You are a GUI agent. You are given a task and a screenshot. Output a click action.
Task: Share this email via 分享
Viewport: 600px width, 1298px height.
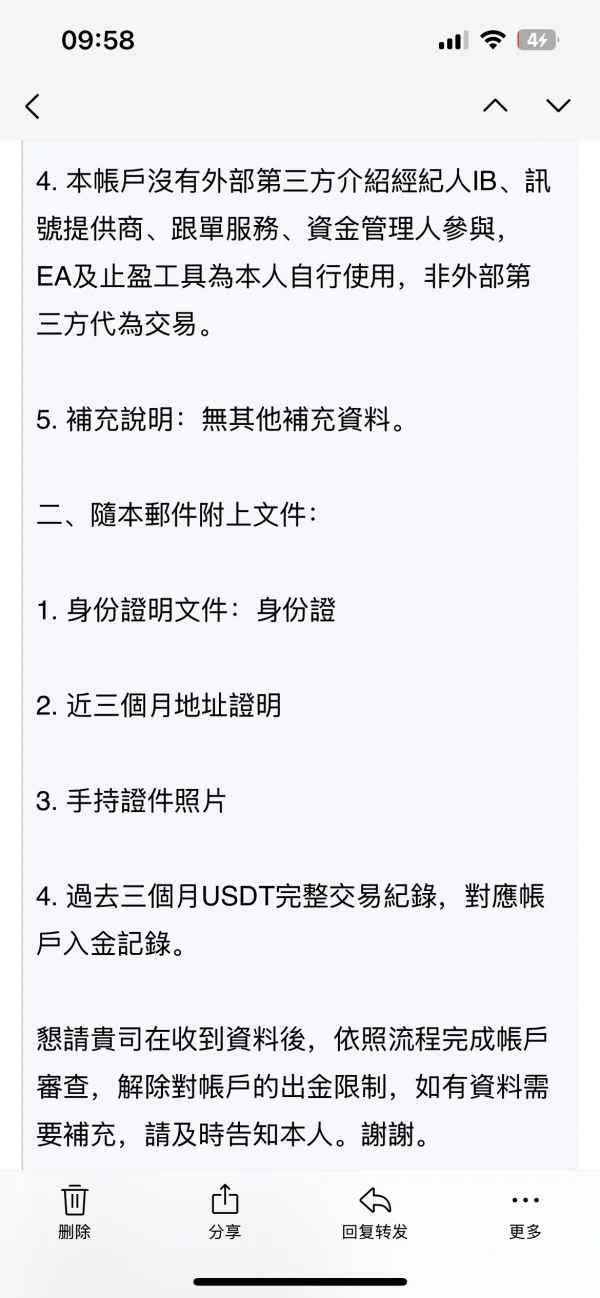pyautogui.click(x=225, y=1212)
